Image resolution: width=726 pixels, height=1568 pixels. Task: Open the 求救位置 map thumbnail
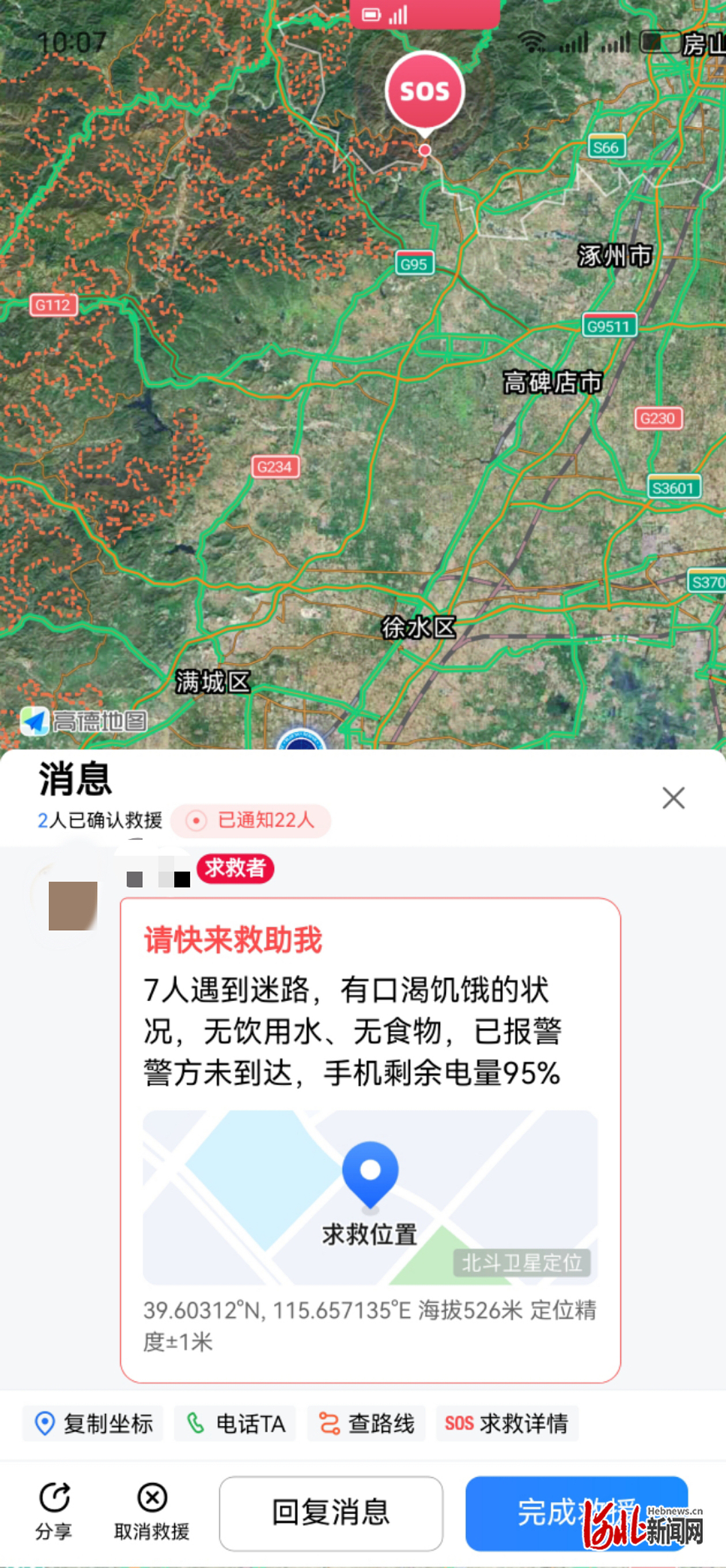pos(370,1197)
